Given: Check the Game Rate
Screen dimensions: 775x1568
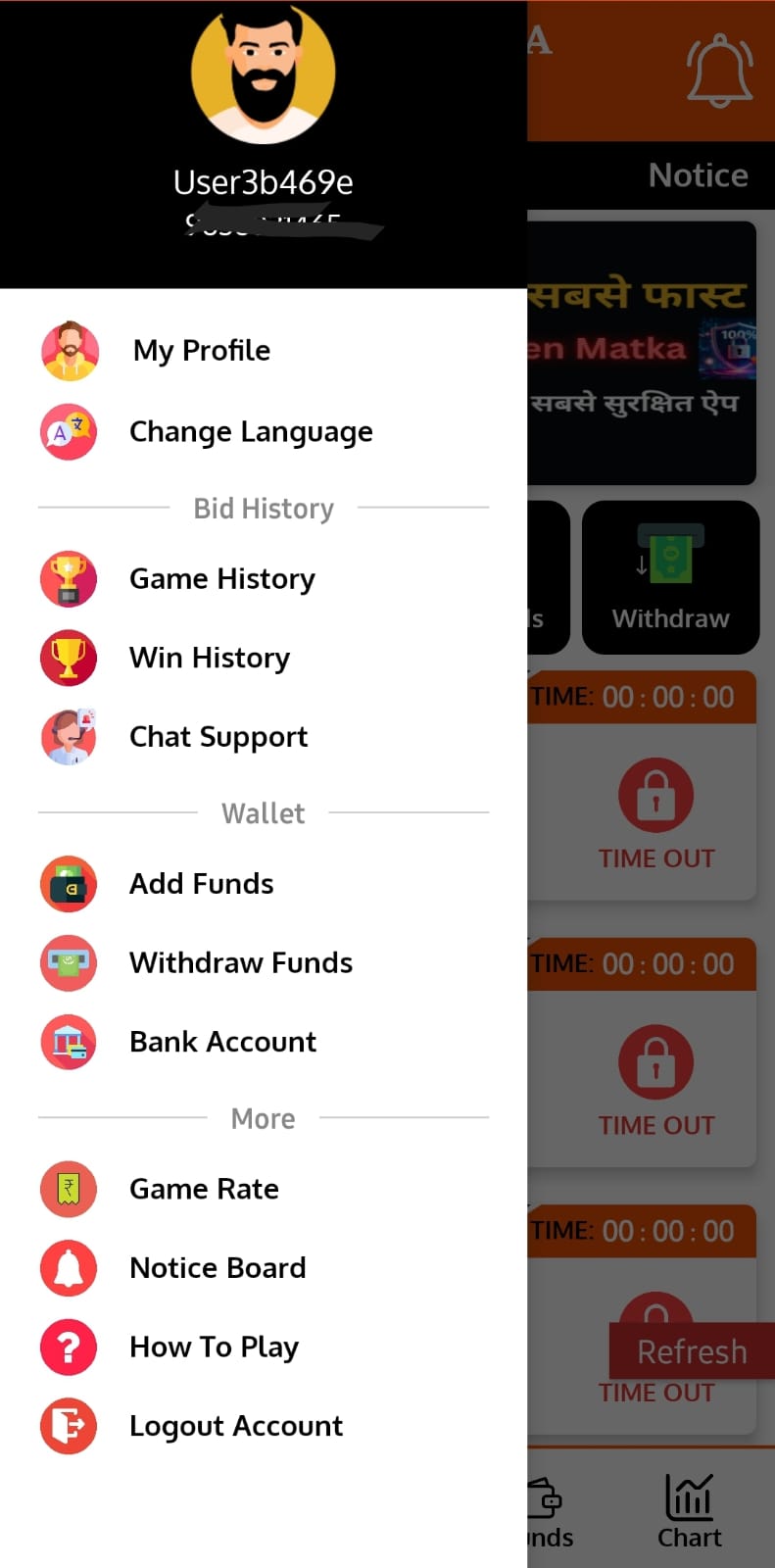Looking at the screenshot, I should coord(205,1189).
